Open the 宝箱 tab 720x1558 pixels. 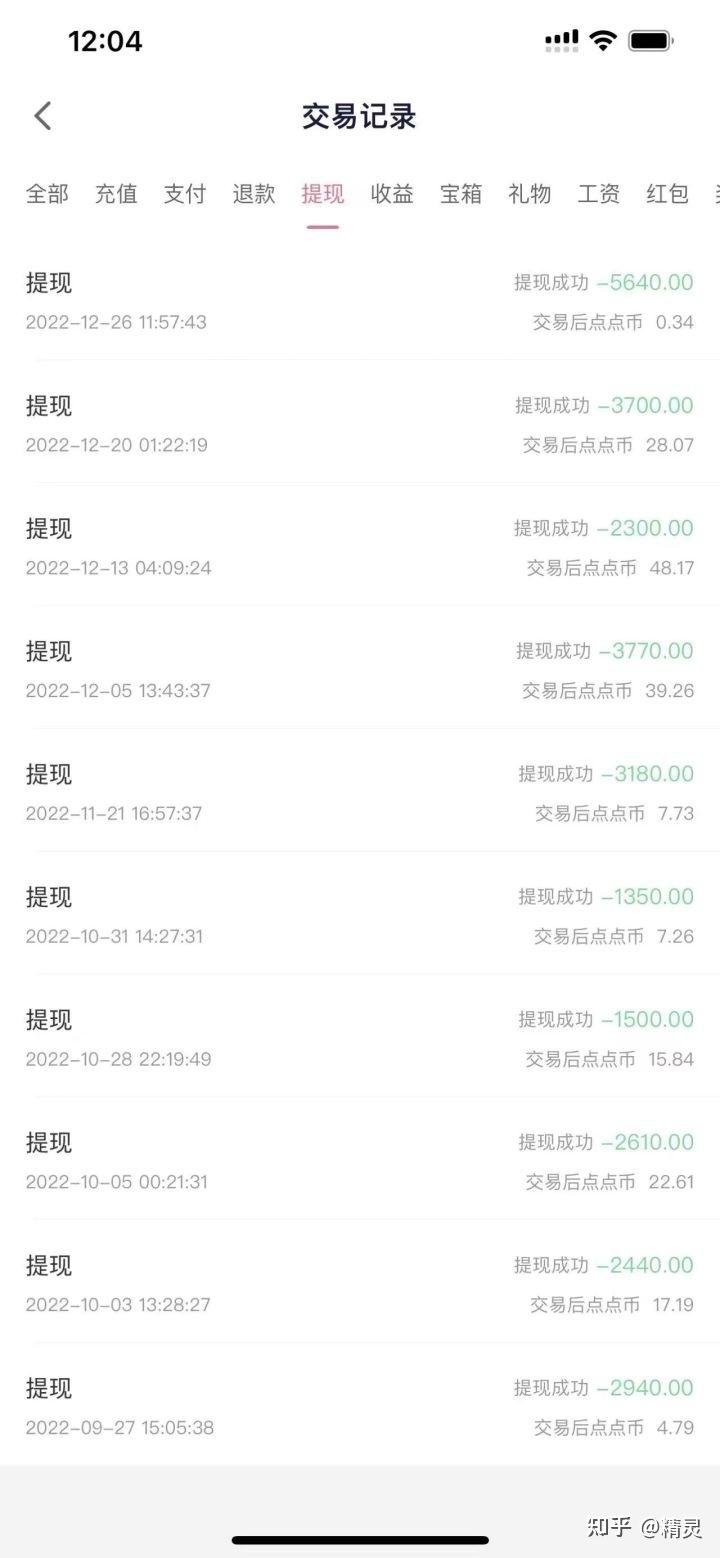[x=461, y=193]
